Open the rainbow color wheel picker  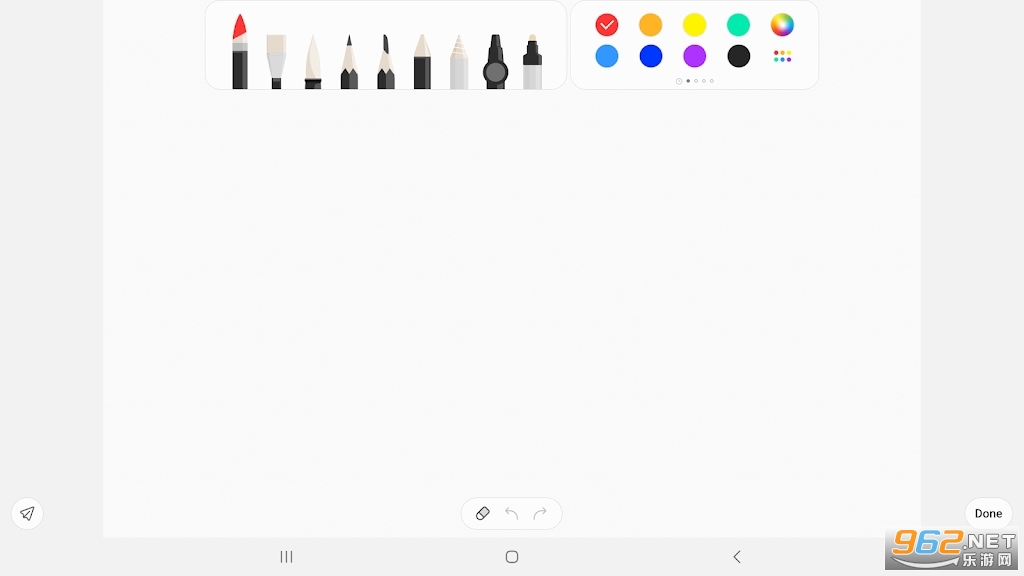tap(782, 25)
